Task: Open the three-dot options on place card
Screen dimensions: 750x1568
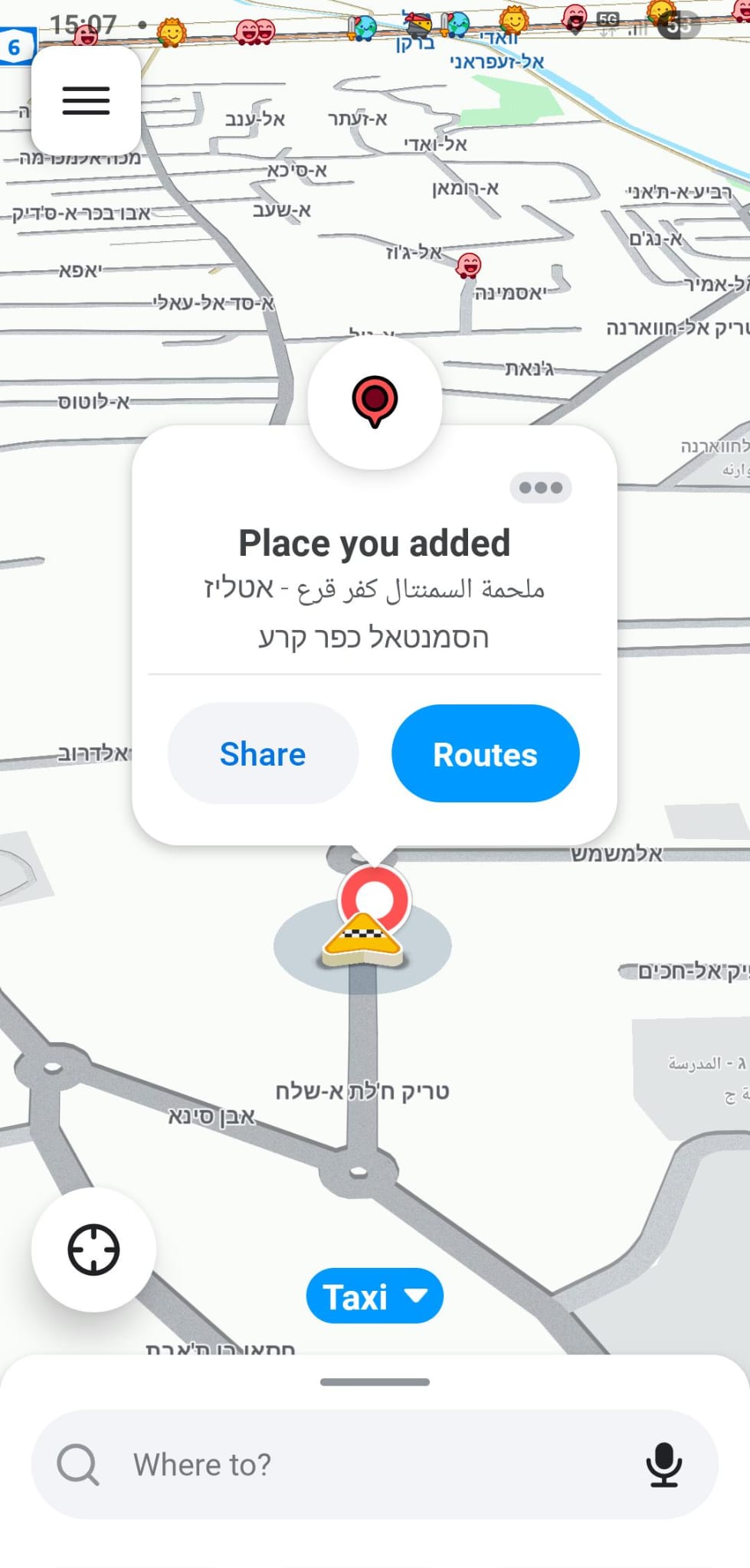Action: [x=540, y=488]
